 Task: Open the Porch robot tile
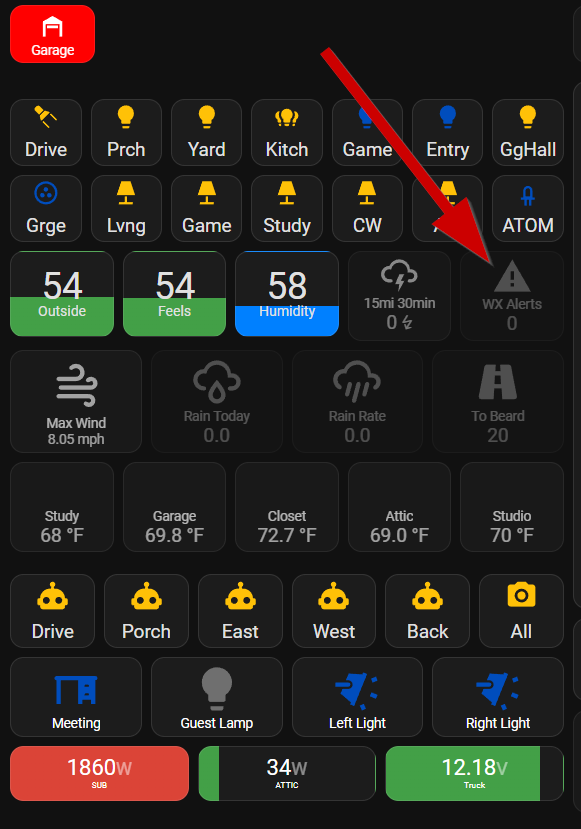146,611
